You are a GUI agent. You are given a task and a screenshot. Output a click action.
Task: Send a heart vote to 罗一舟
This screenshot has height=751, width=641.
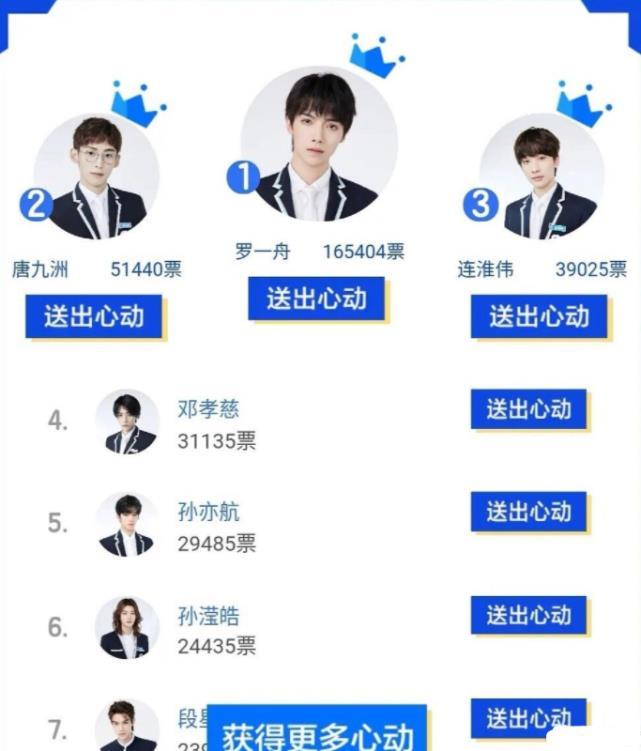[x=316, y=298]
